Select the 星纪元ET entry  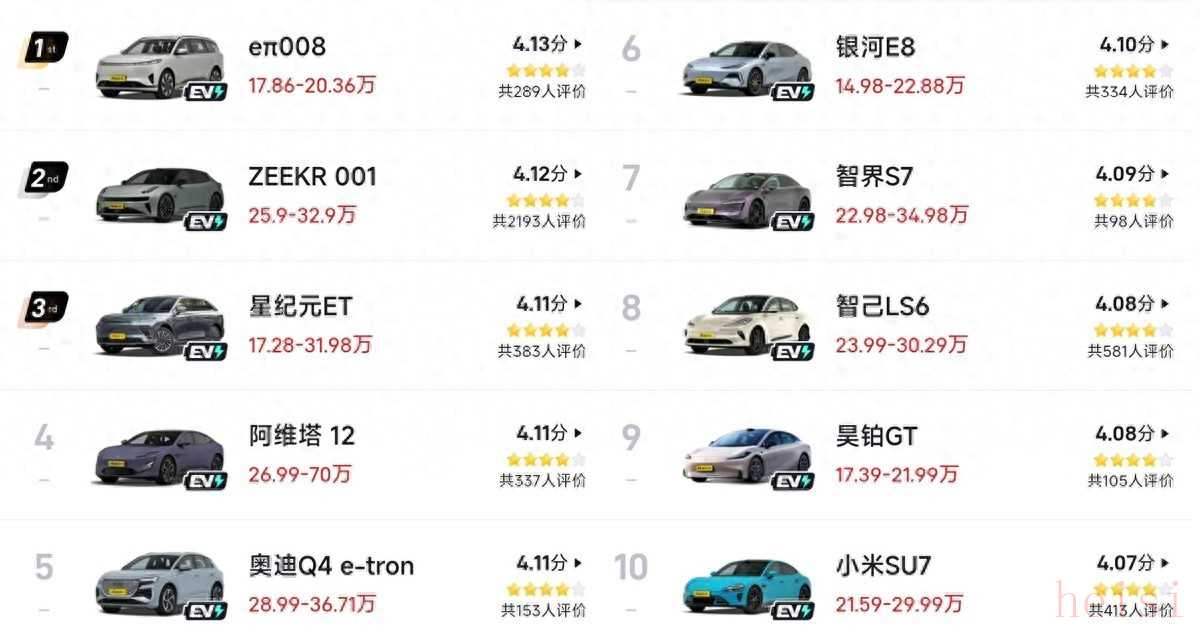tap(300, 307)
